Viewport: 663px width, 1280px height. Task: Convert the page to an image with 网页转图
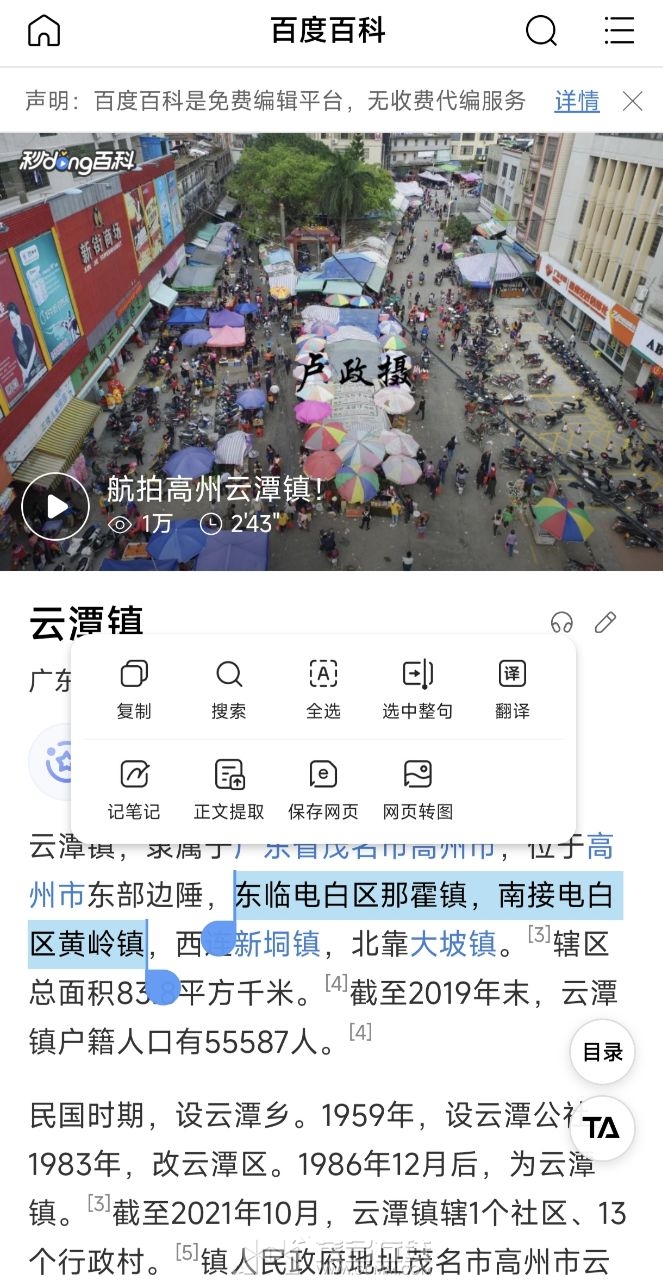click(417, 789)
